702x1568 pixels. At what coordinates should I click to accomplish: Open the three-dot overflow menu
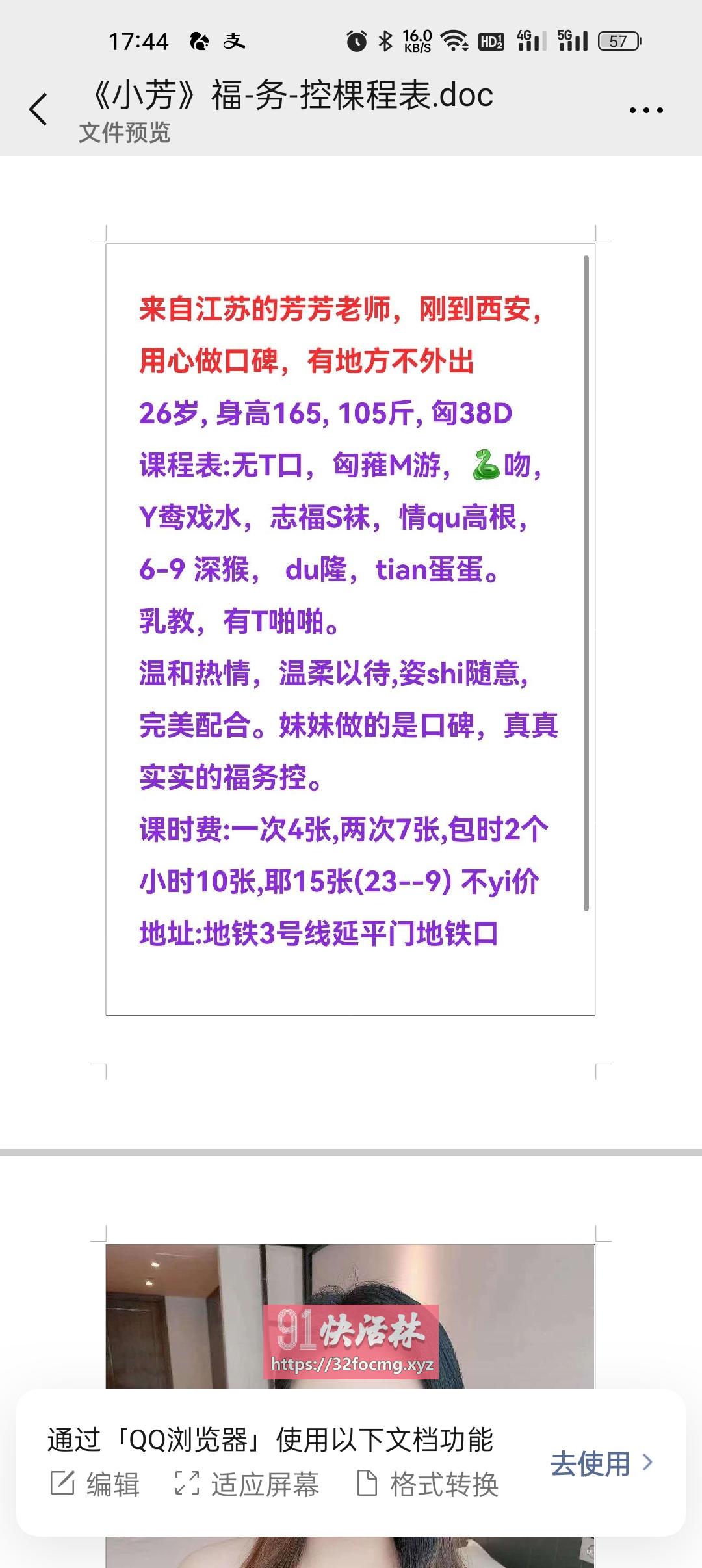point(645,109)
